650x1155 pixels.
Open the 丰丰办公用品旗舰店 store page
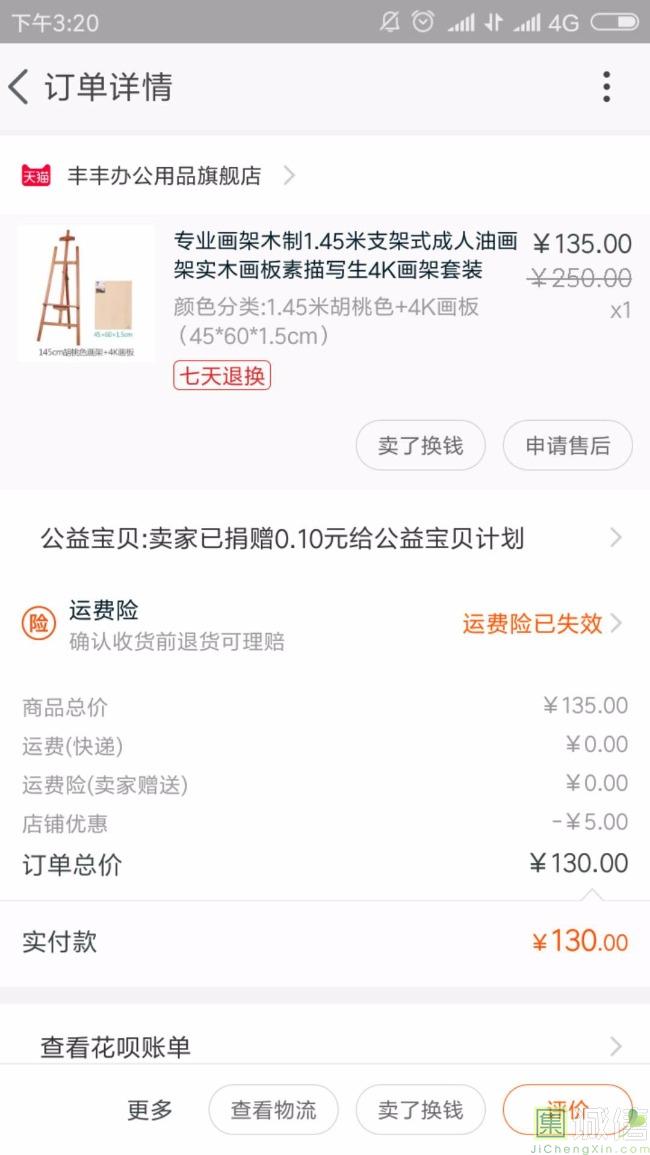point(164,176)
